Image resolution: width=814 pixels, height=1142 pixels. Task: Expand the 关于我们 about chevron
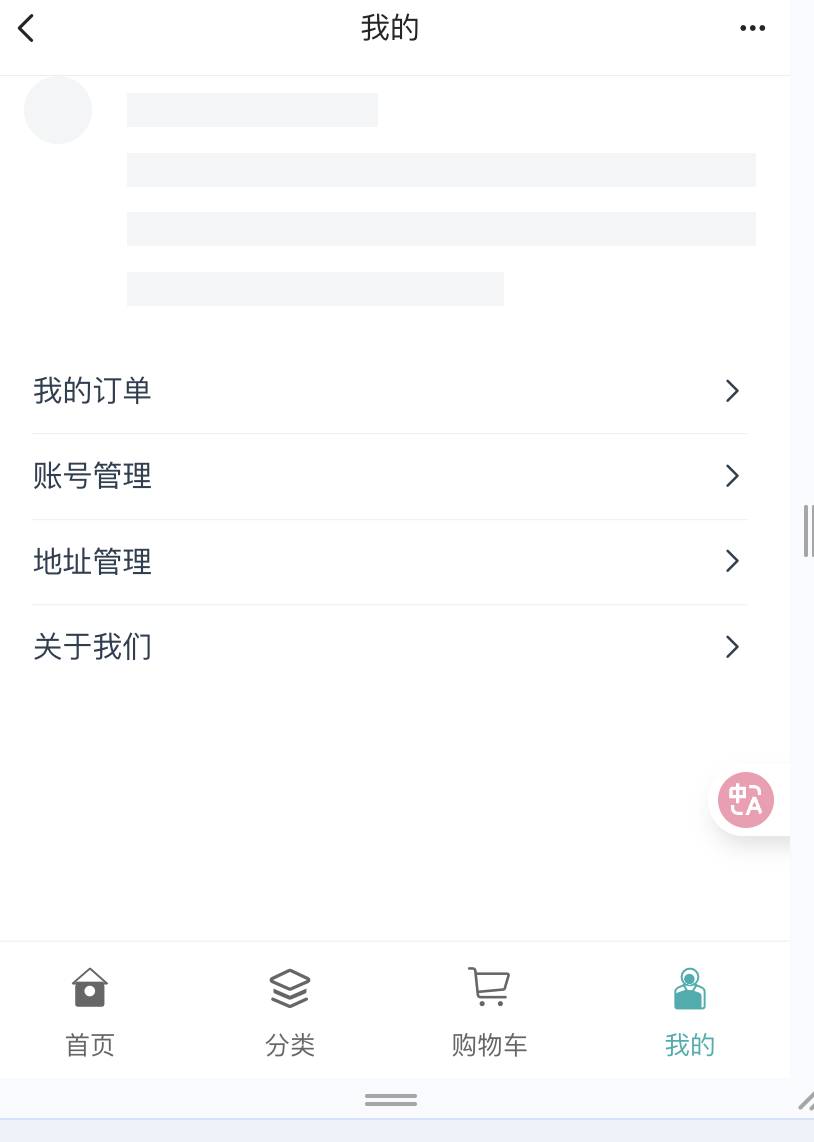click(731, 647)
